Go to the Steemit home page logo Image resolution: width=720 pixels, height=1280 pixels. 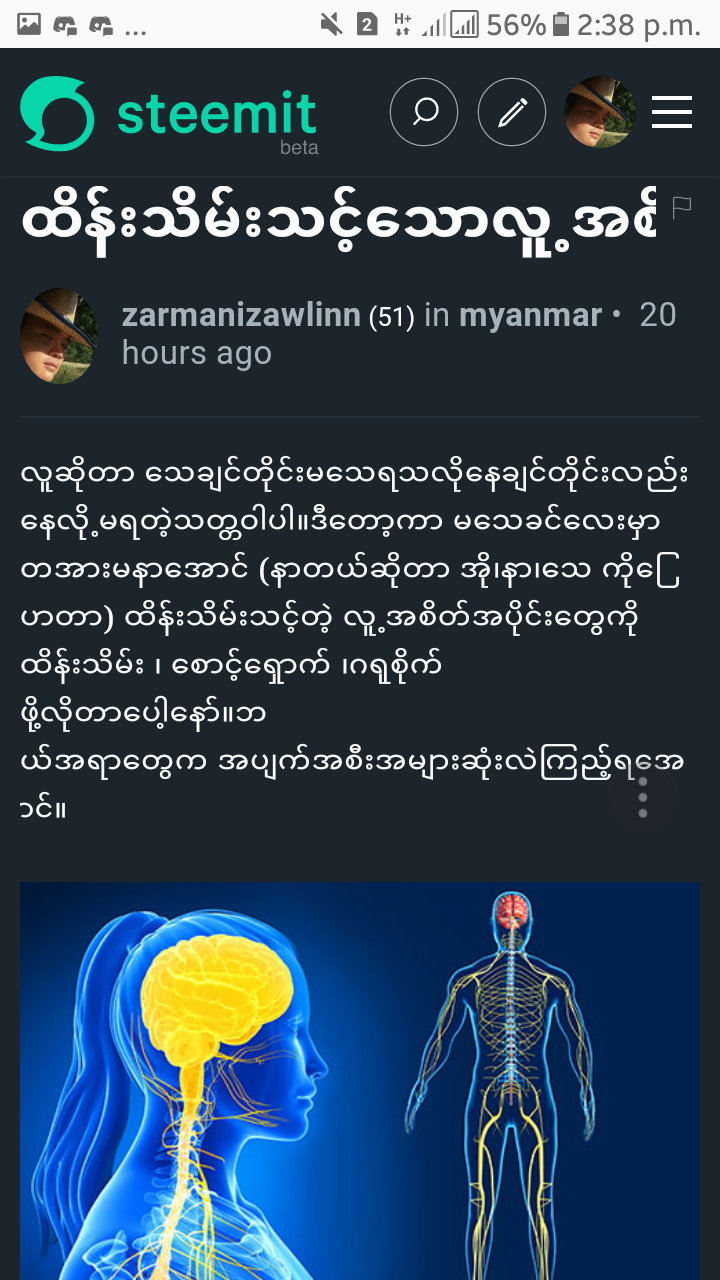pyautogui.click(x=168, y=114)
